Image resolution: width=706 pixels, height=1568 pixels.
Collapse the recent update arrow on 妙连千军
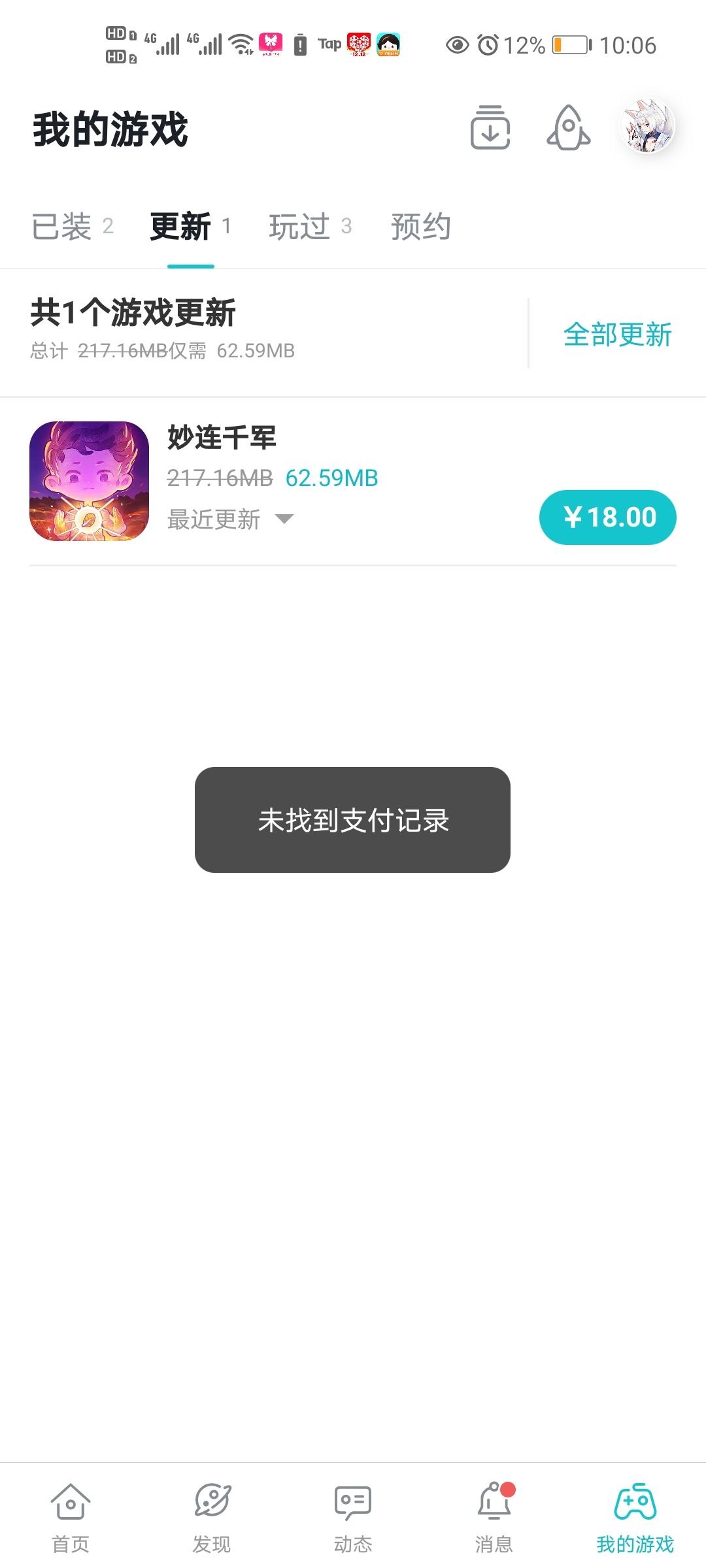click(284, 519)
